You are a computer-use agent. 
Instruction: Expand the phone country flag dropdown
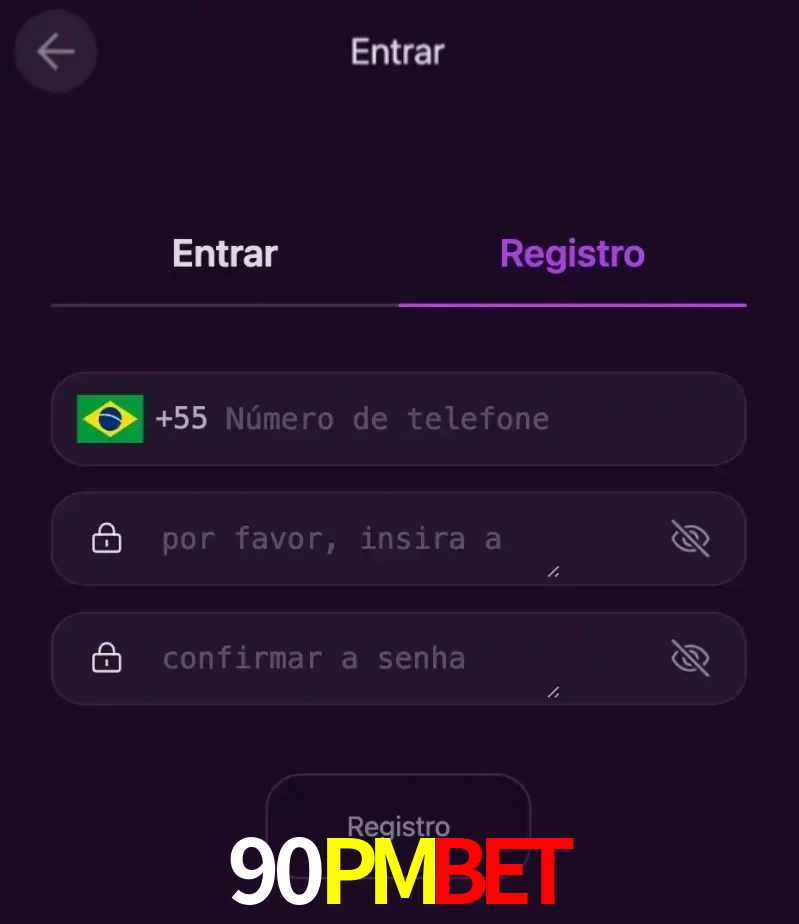110,419
